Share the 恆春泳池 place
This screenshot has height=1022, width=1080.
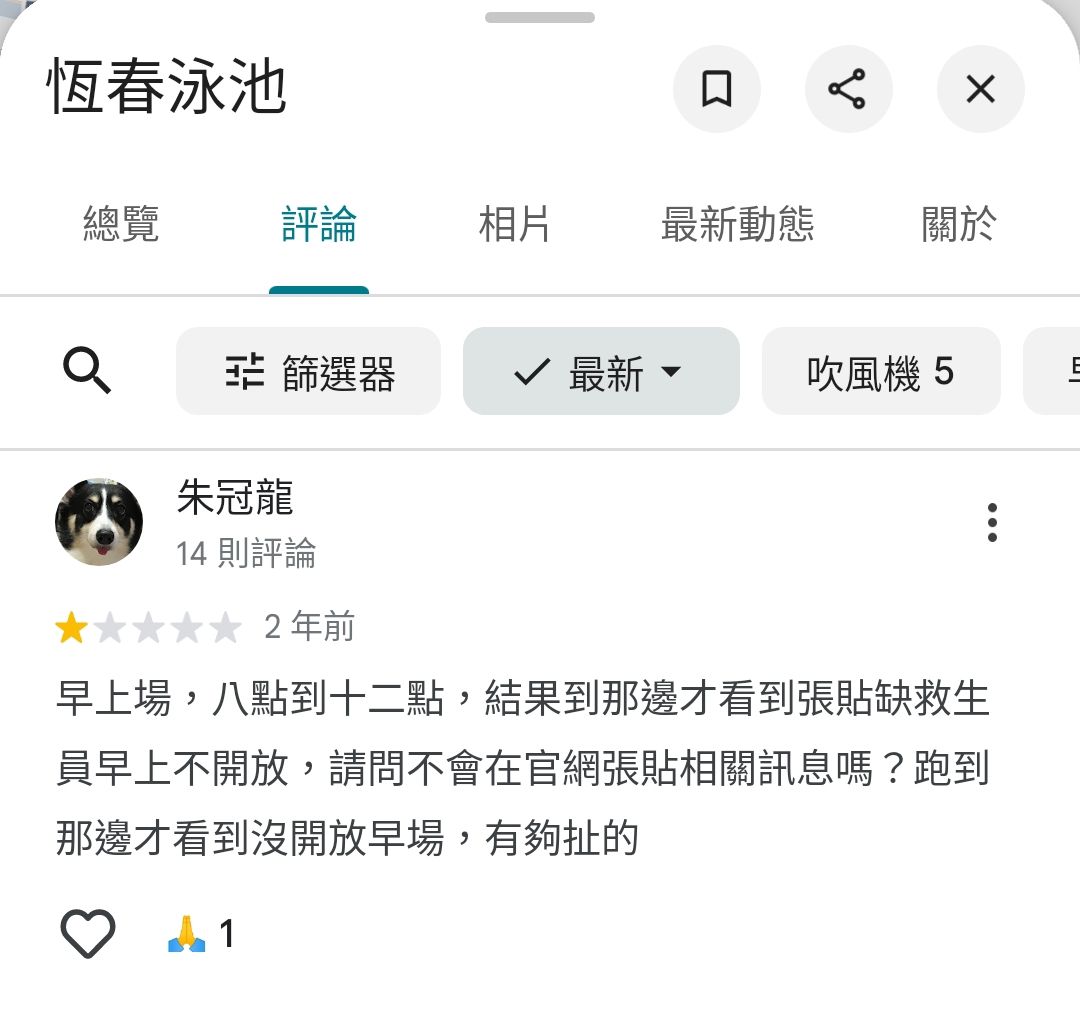point(848,90)
